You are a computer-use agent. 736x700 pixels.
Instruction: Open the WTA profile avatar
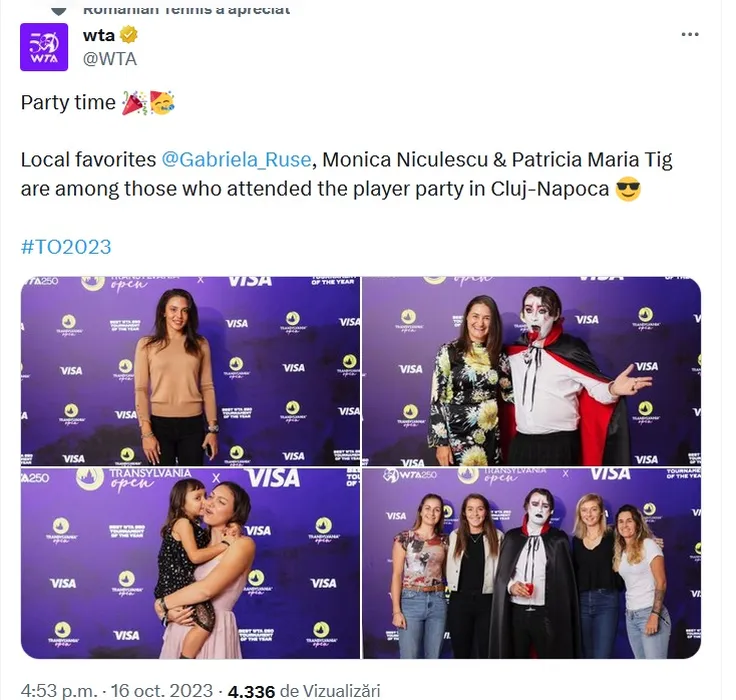click(44, 47)
